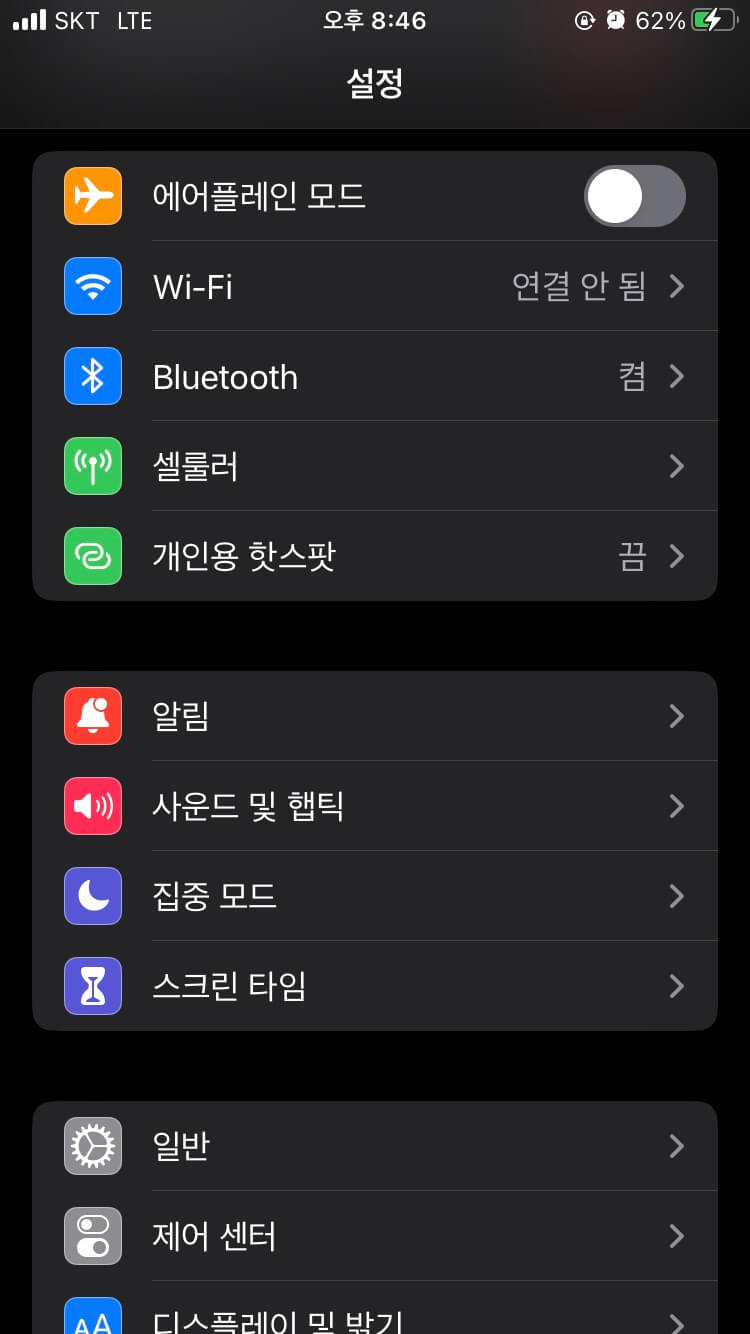
Task: Select the Bluetooth icon
Action: (92, 376)
